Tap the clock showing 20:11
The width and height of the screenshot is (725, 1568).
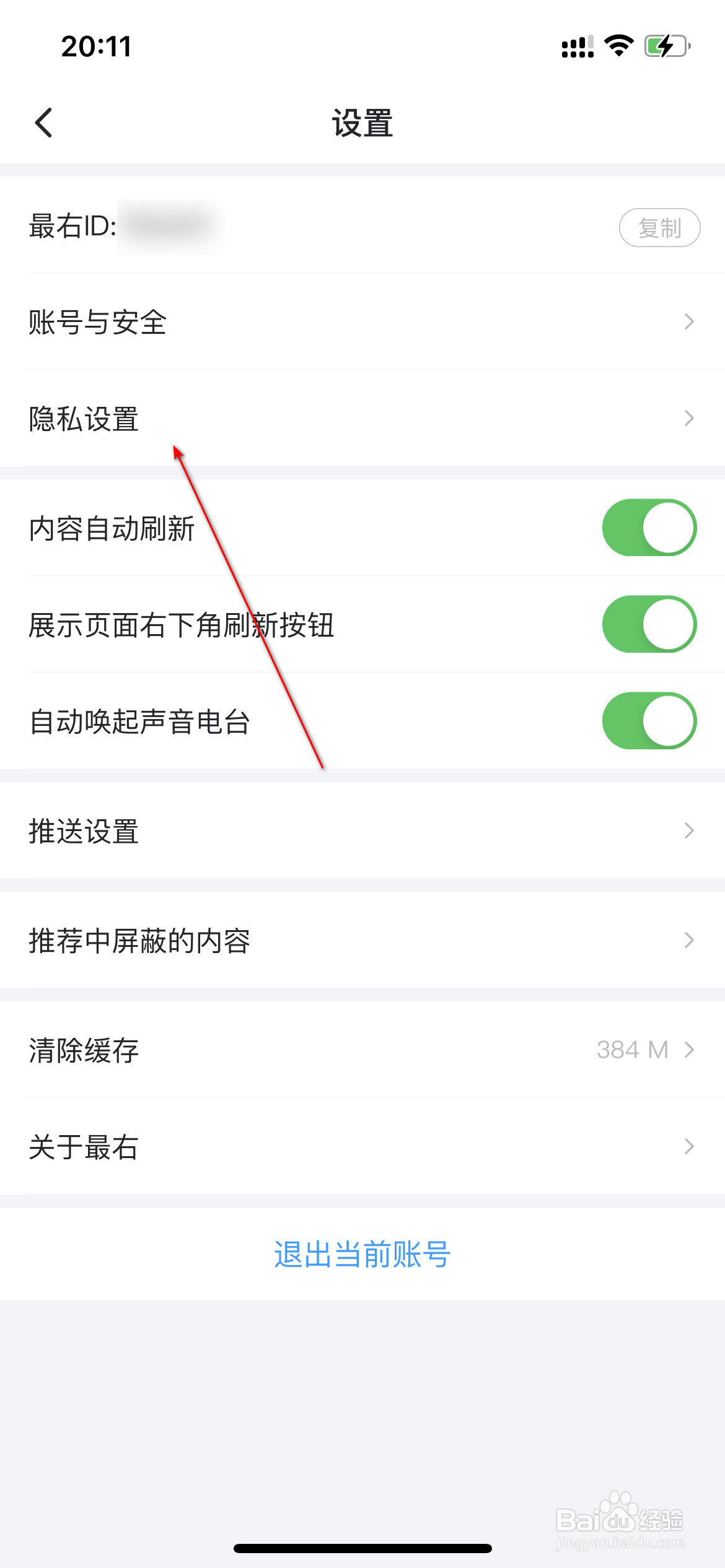pos(96,45)
